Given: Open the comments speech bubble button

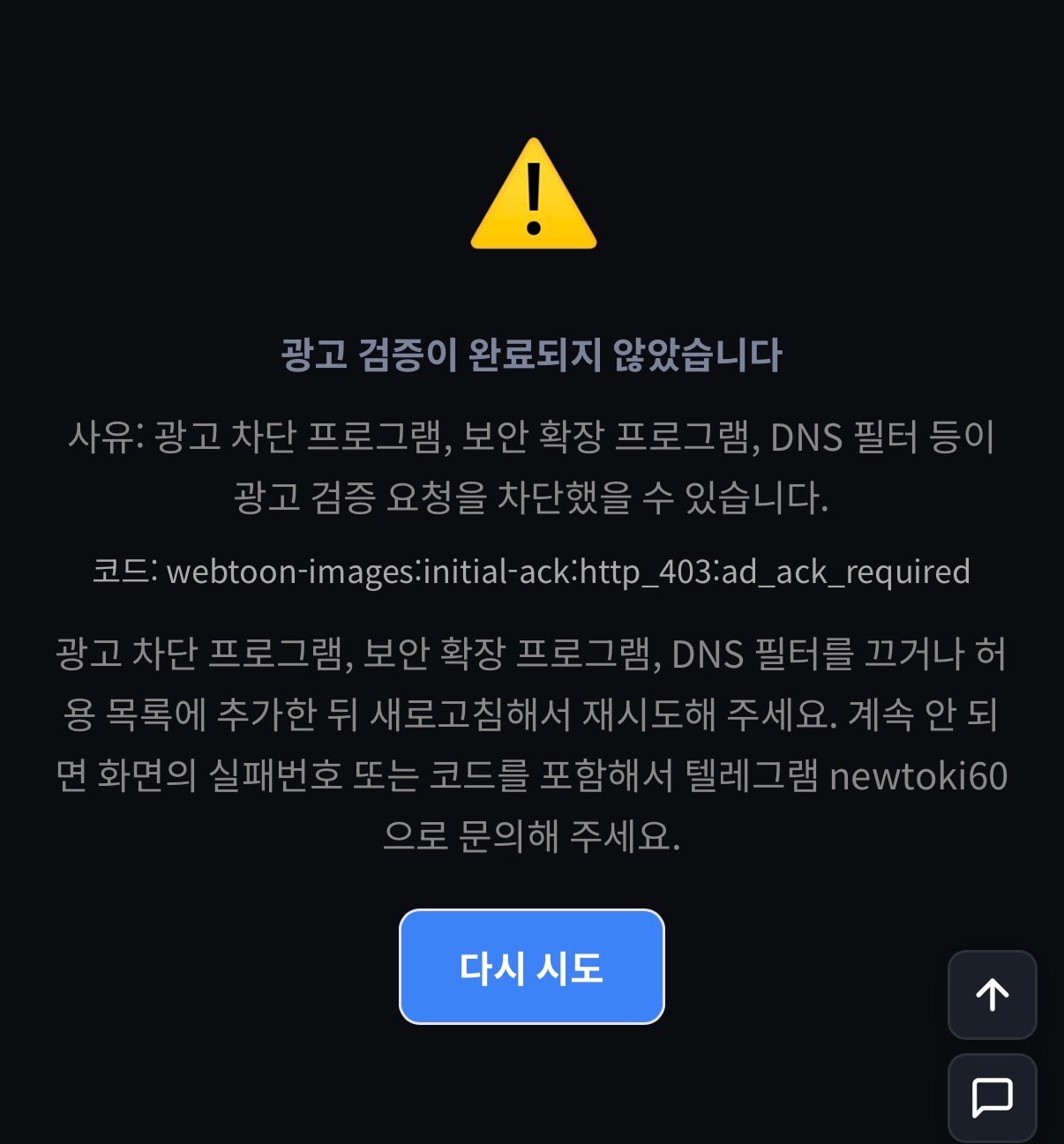Looking at the screenshot, I should [x=992, y=1097].
